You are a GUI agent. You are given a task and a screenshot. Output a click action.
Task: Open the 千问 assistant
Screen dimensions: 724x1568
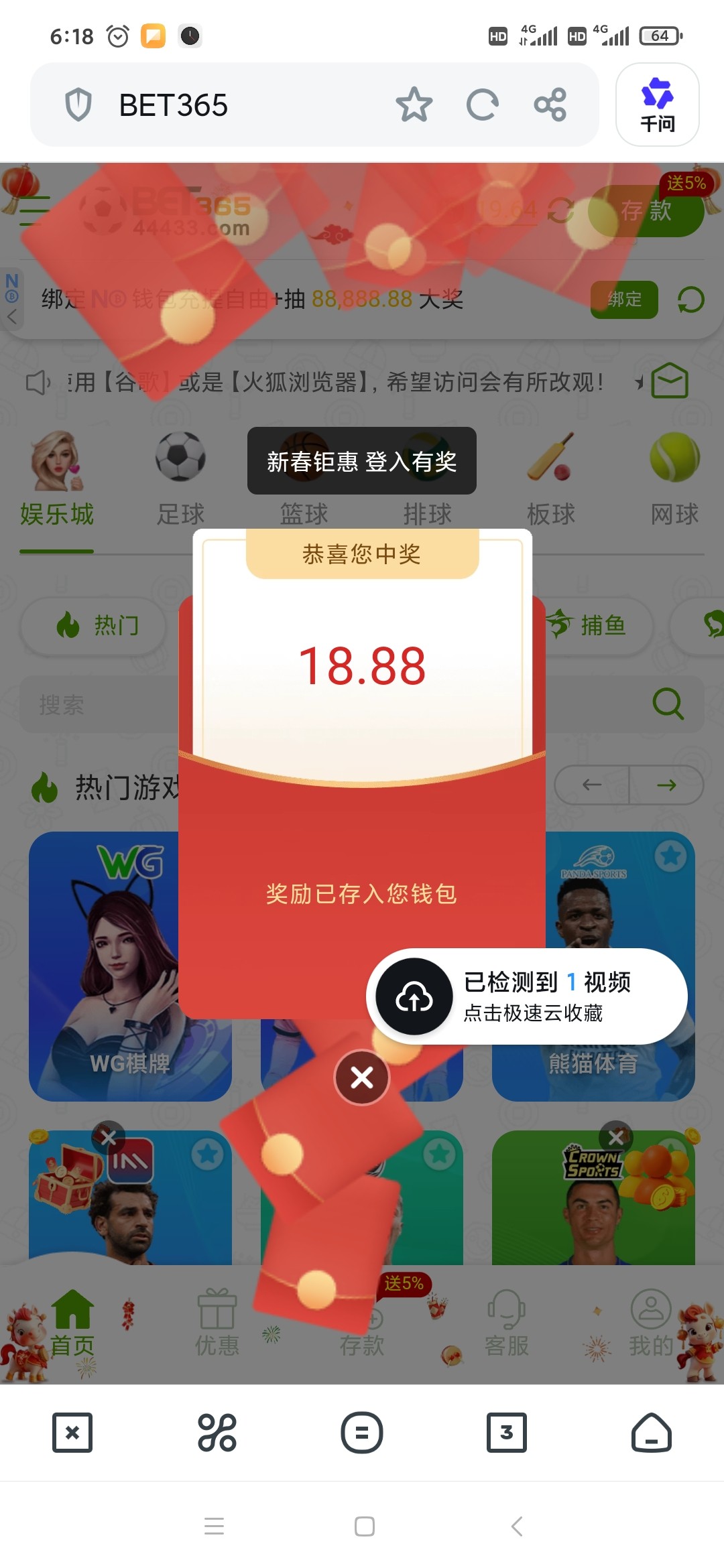coord(657,105)
